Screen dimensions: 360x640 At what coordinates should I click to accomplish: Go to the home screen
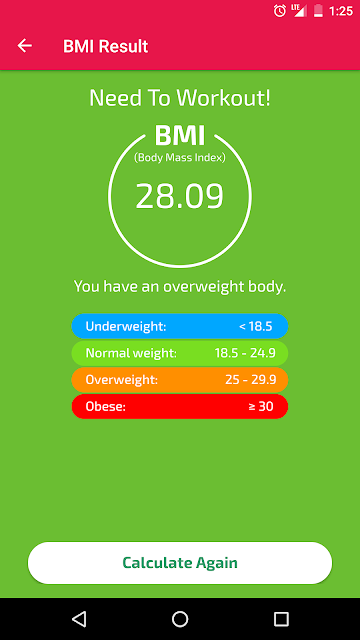point(180,619)
